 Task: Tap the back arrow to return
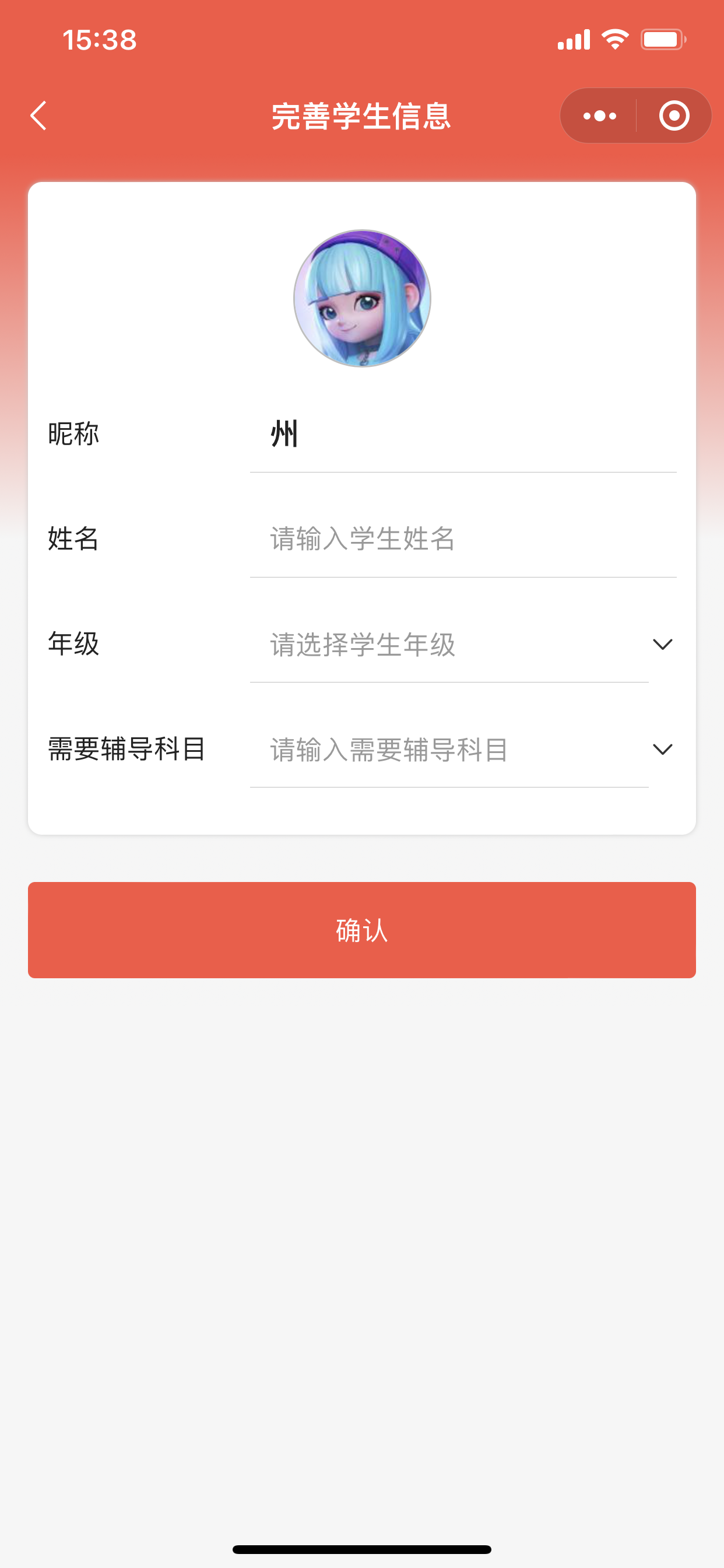click(38, 116)
